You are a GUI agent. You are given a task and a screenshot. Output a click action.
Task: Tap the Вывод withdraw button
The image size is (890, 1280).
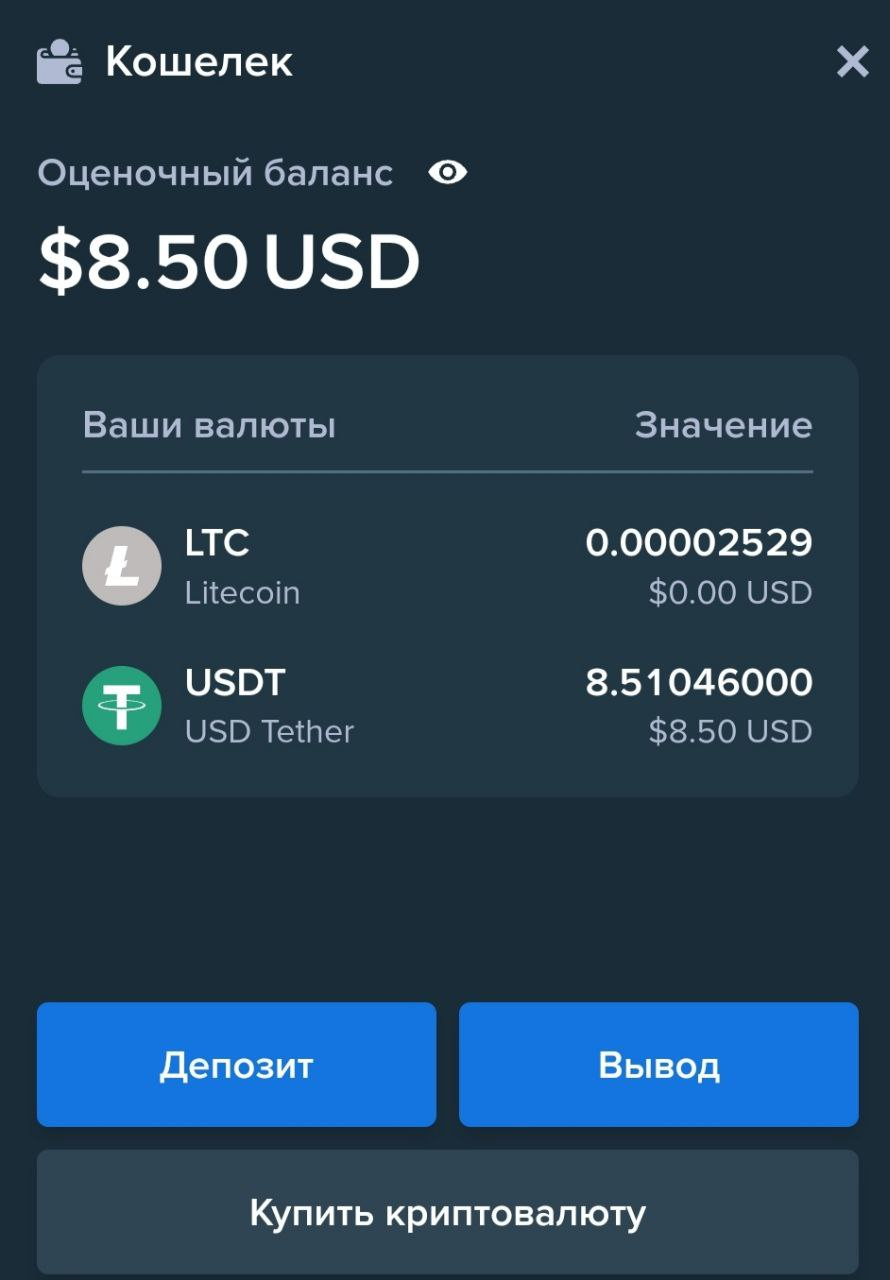click(x=658, y=1065)
